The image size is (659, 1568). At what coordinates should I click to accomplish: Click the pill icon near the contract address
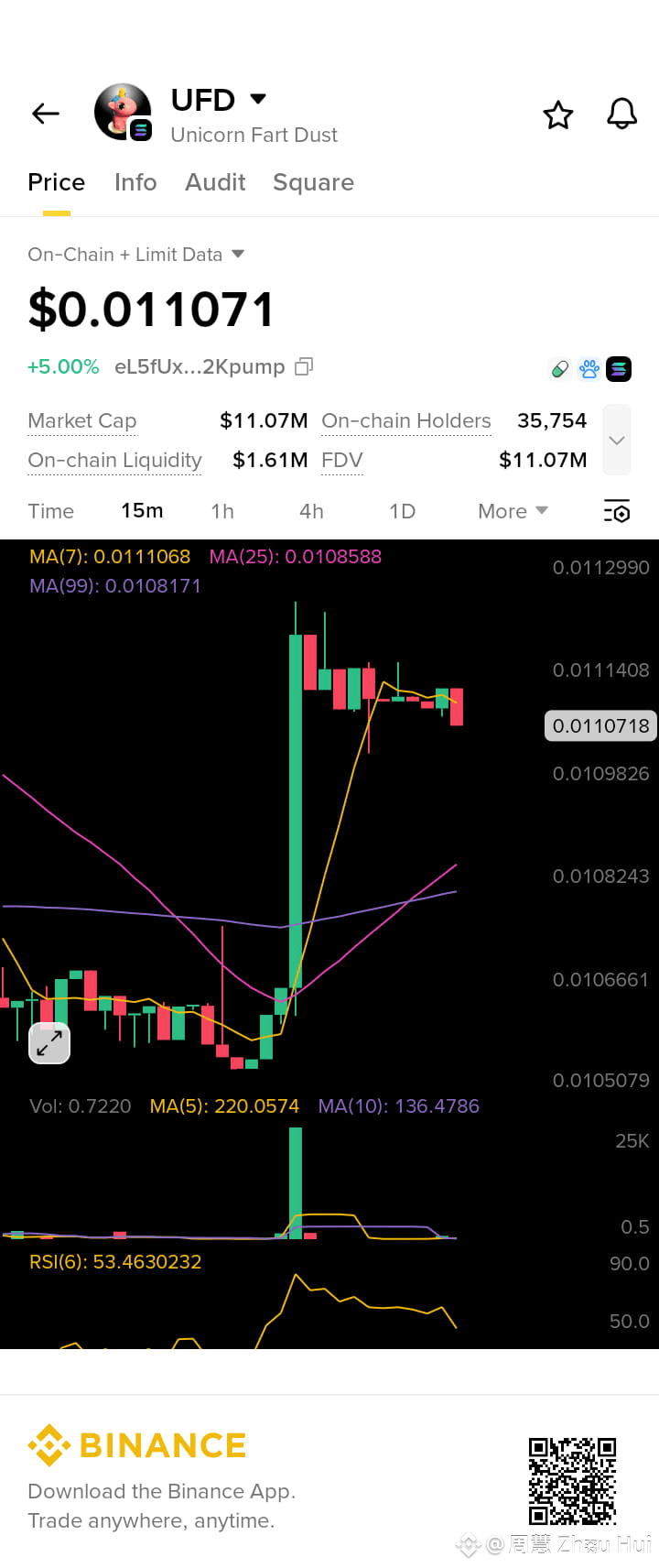559,368
